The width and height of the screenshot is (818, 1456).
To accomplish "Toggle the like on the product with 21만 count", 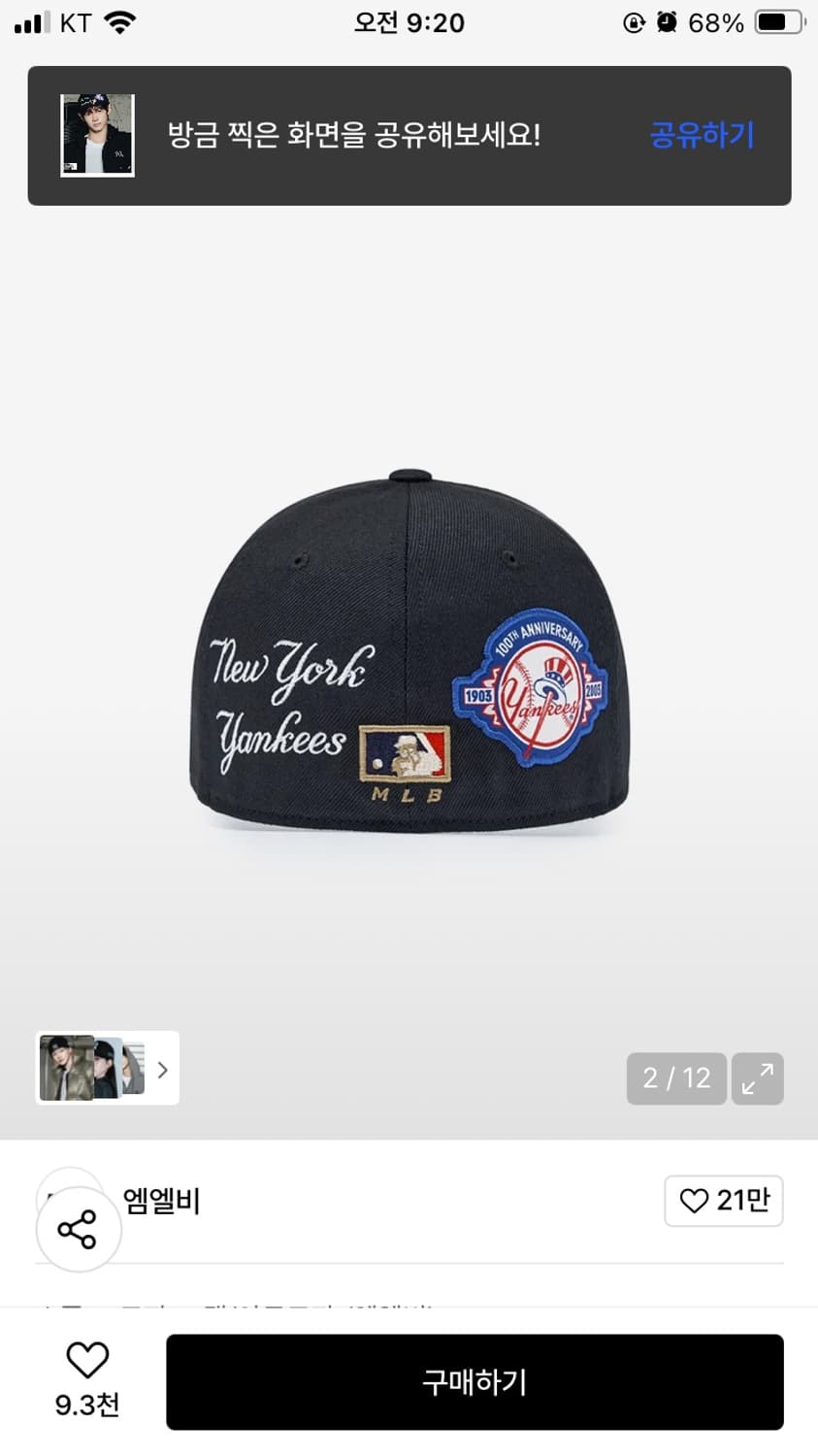I will pyautogui.click(x=723, y=1201).
